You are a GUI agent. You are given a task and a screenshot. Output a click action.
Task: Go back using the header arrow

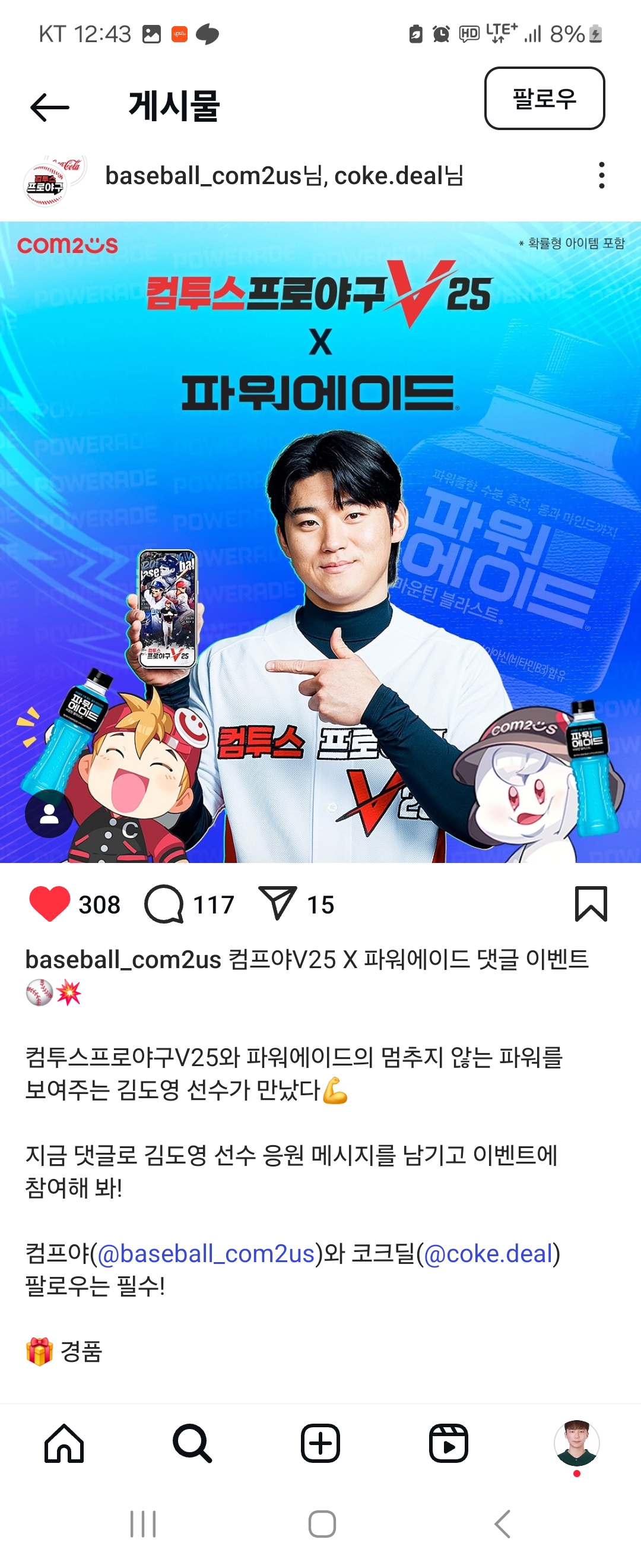click(50, 107)
